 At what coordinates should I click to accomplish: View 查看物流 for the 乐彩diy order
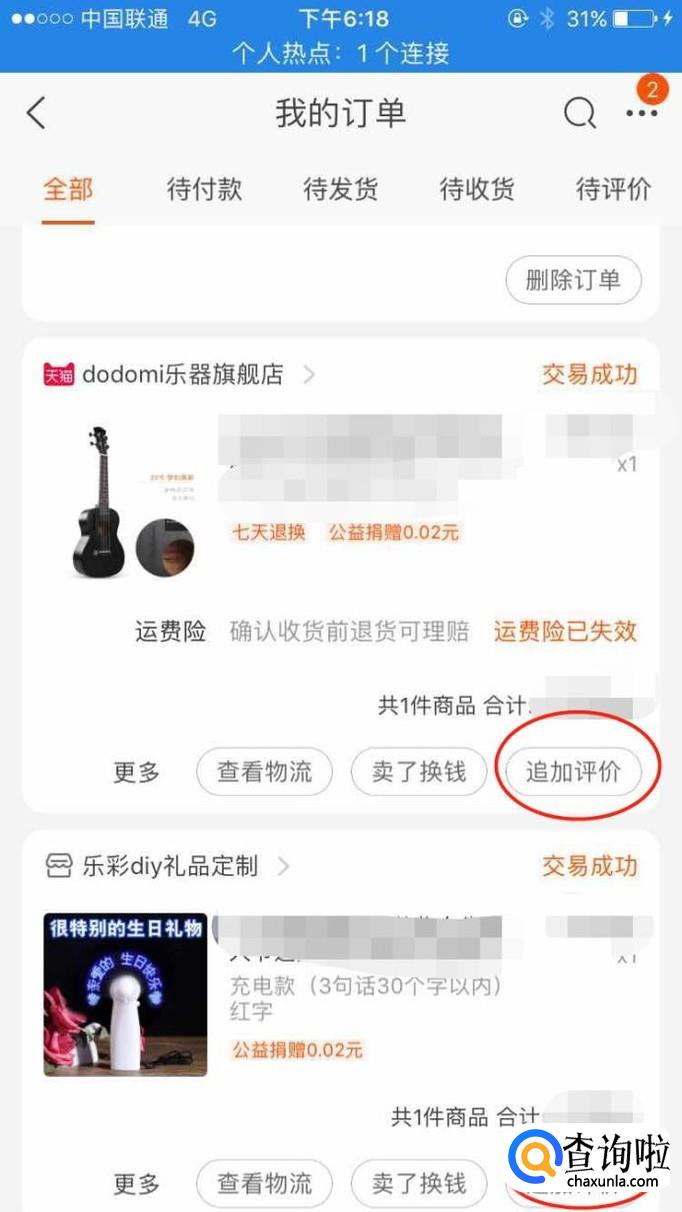click(265, 1184)
